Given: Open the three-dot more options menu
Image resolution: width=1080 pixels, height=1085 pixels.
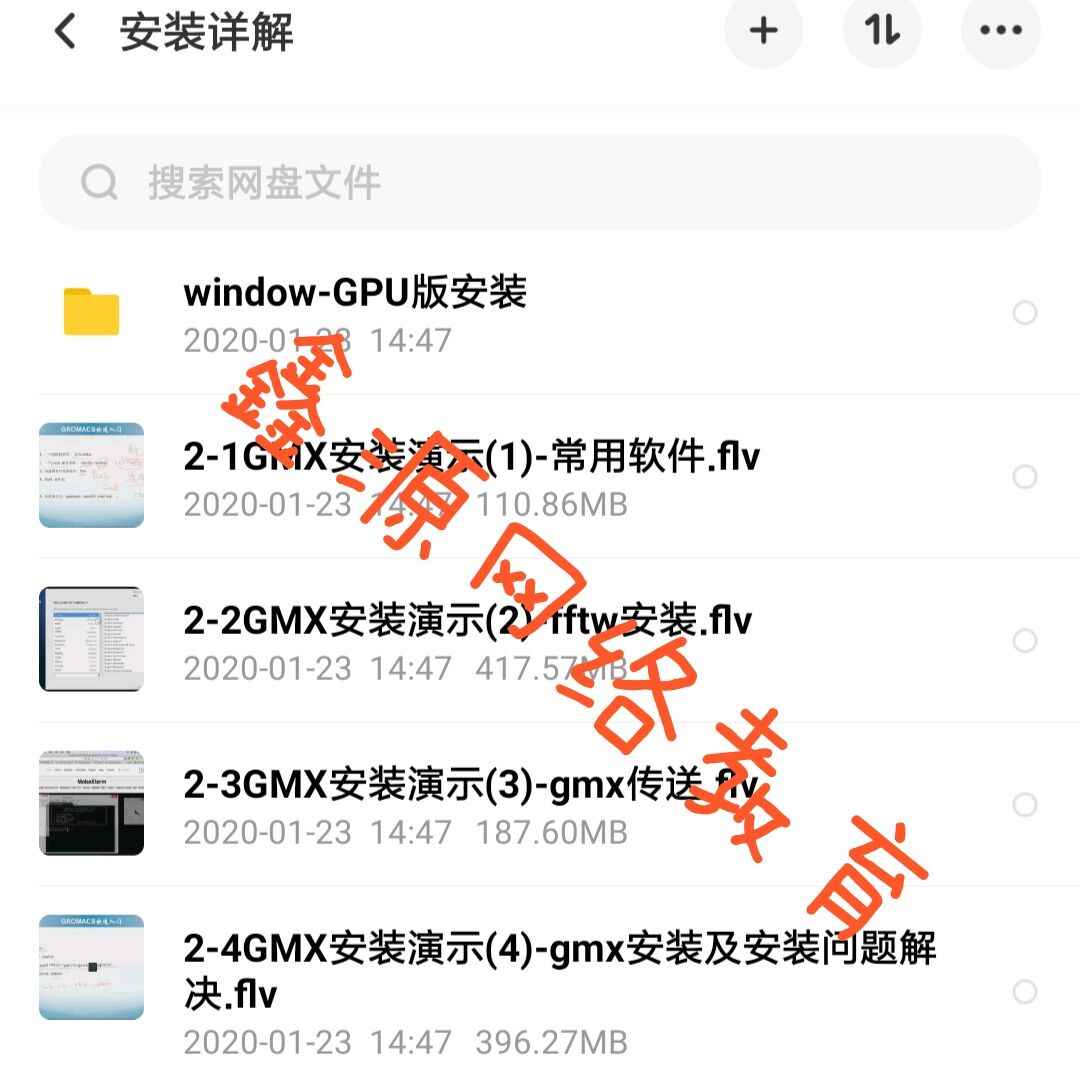Looking at the screenshot, I should (999, 30).
